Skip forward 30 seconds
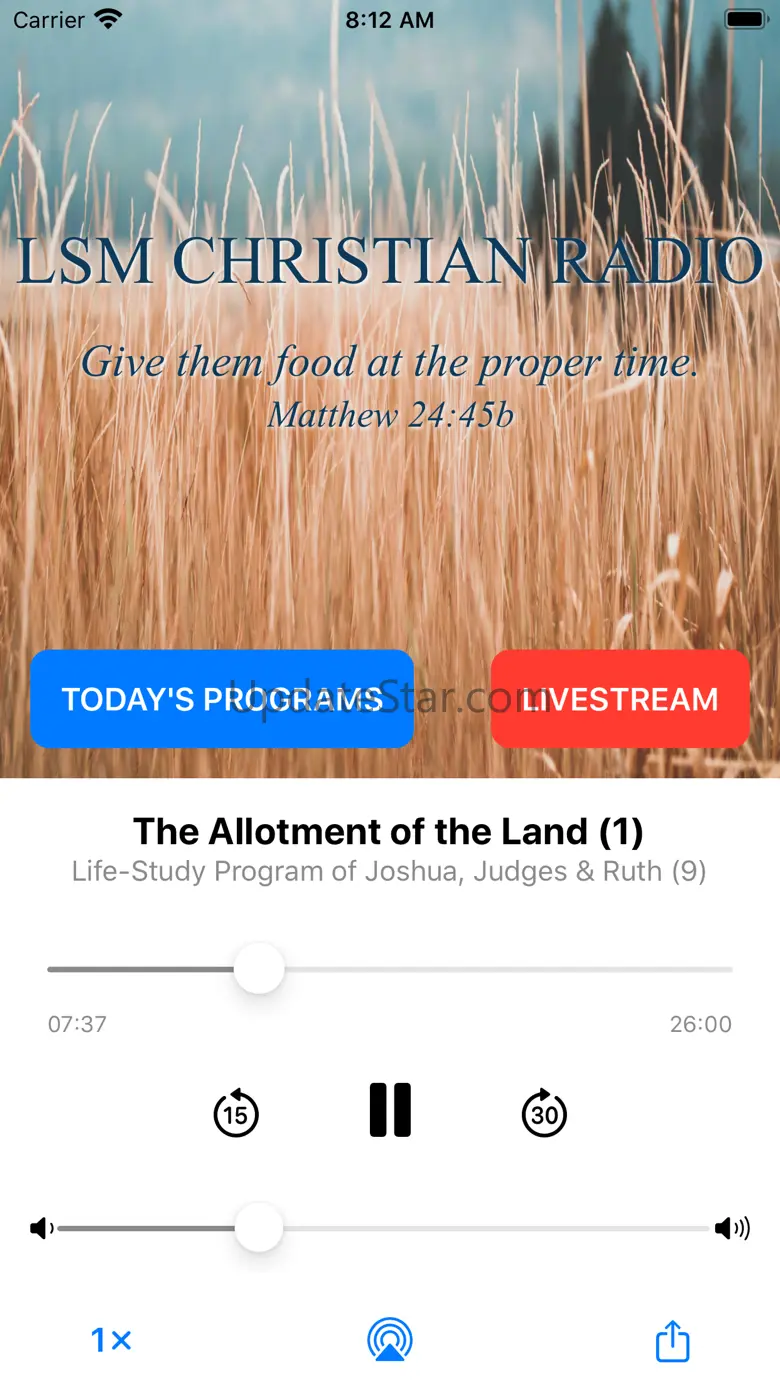This screenshot has width=780, height=1387. pyautogui.click(x=544, y=1113)
